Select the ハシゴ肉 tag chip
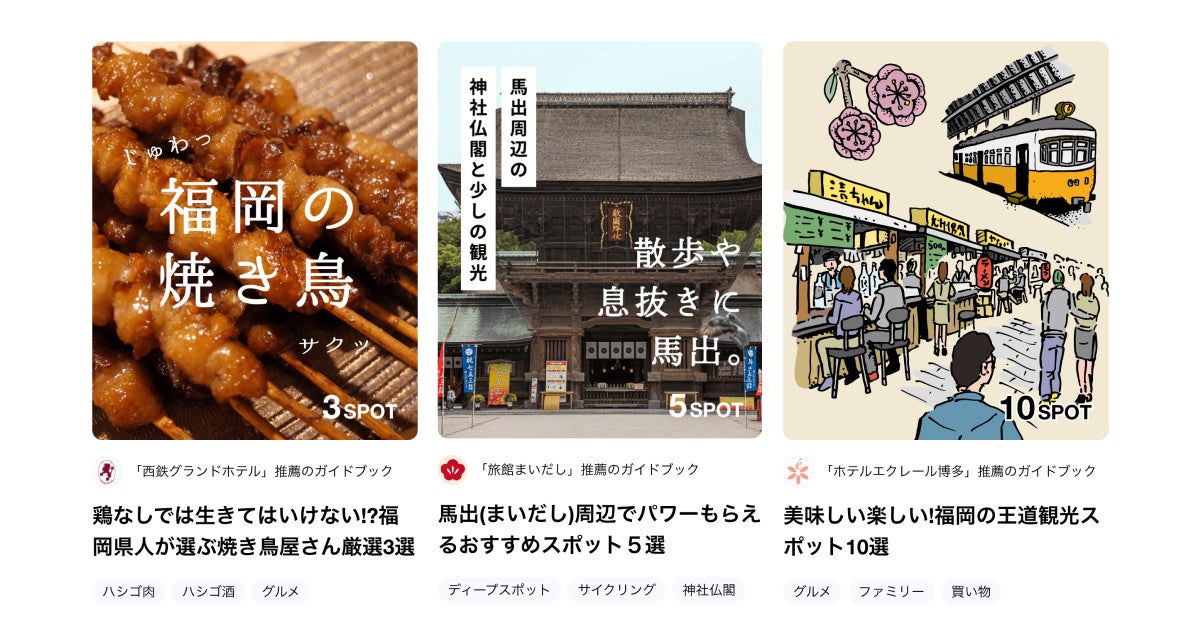1200x630 pixels. (x=128, y=592)
